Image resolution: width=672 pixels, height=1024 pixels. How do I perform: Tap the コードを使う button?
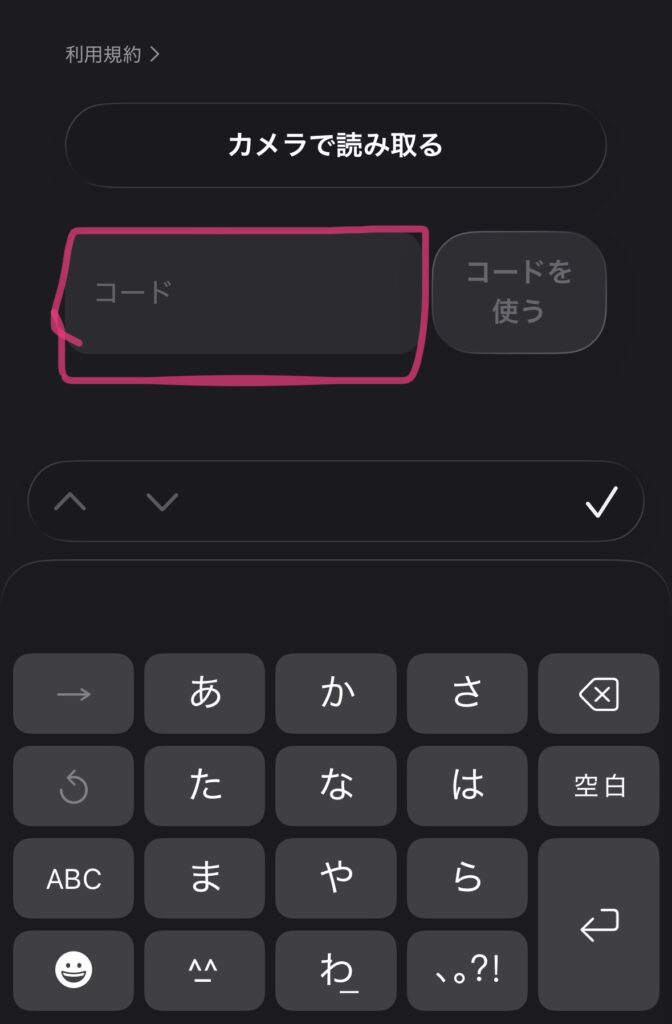click(519, 293)
